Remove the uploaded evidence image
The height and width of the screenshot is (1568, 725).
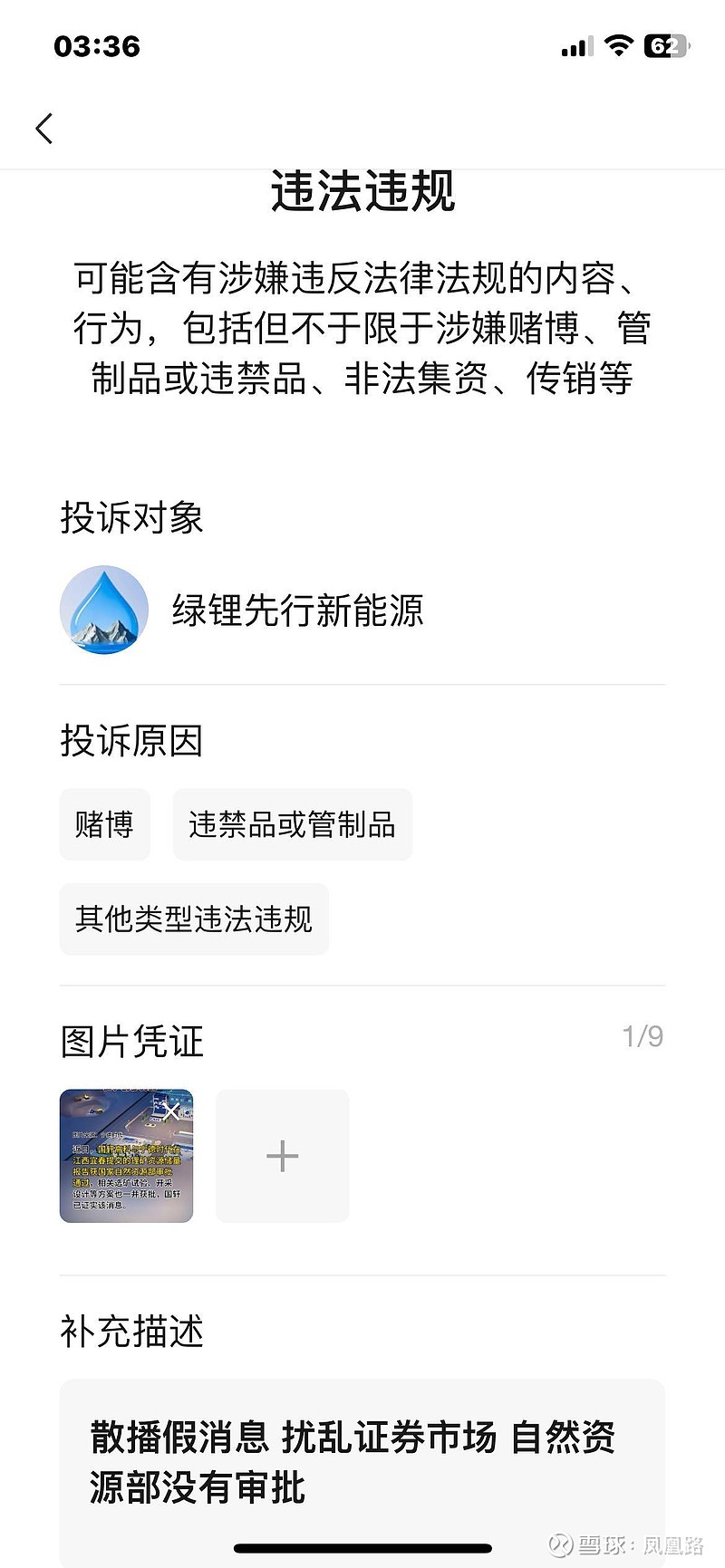[x=172, y=1111]
